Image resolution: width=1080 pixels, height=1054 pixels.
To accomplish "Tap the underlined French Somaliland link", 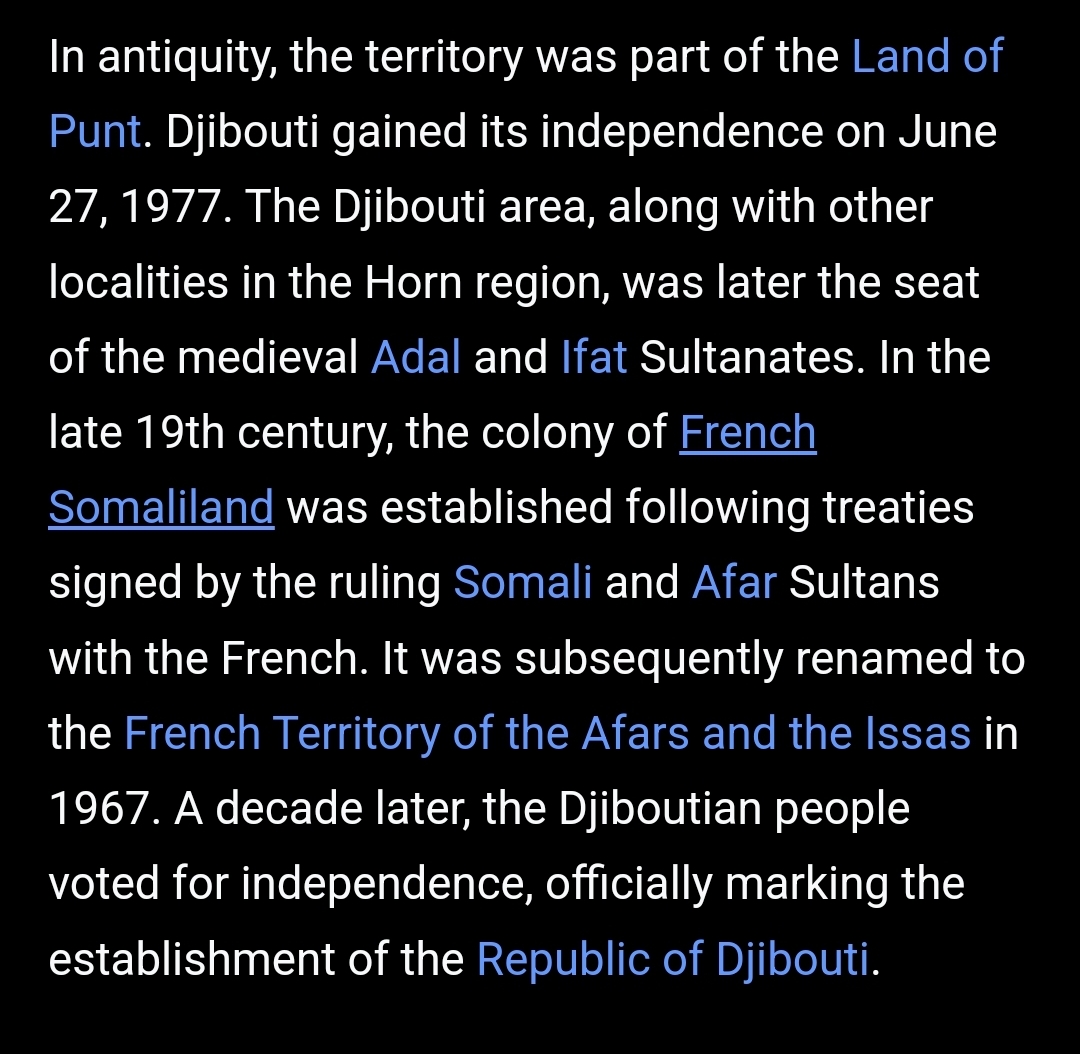I will (747, 433).
